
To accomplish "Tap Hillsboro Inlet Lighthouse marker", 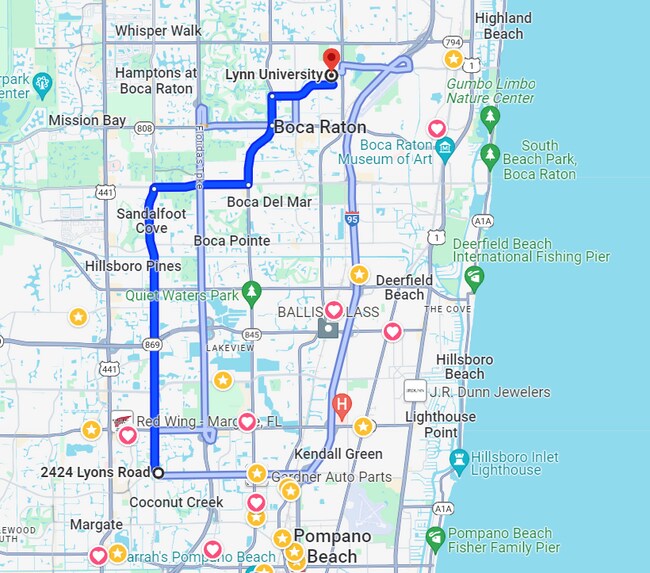I will 459,461.
